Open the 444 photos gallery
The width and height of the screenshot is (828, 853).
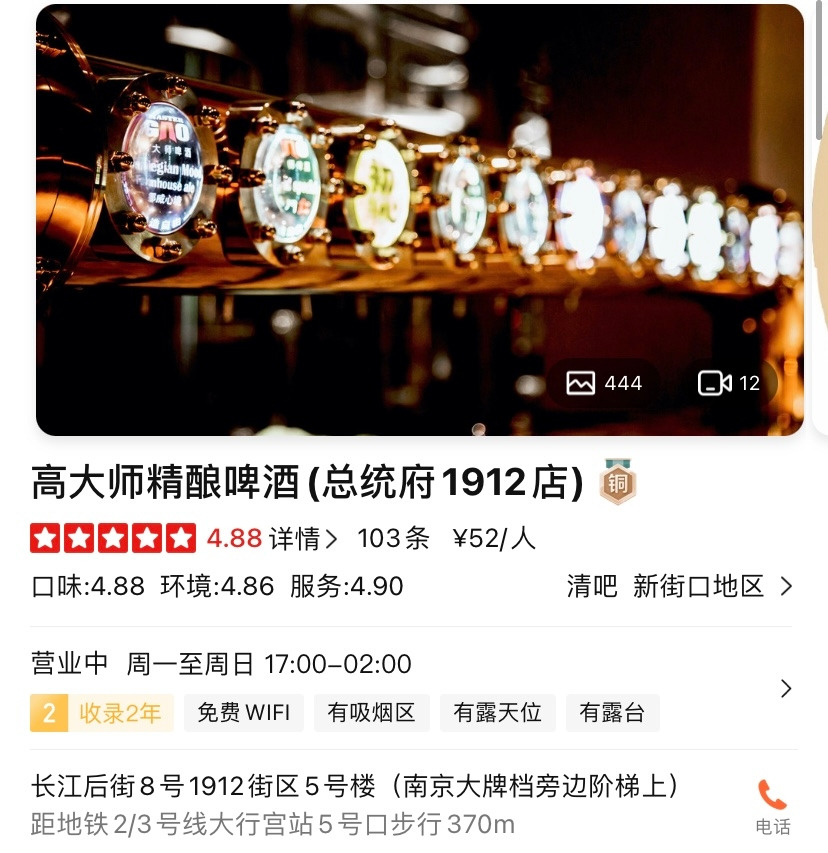[604, 383]
